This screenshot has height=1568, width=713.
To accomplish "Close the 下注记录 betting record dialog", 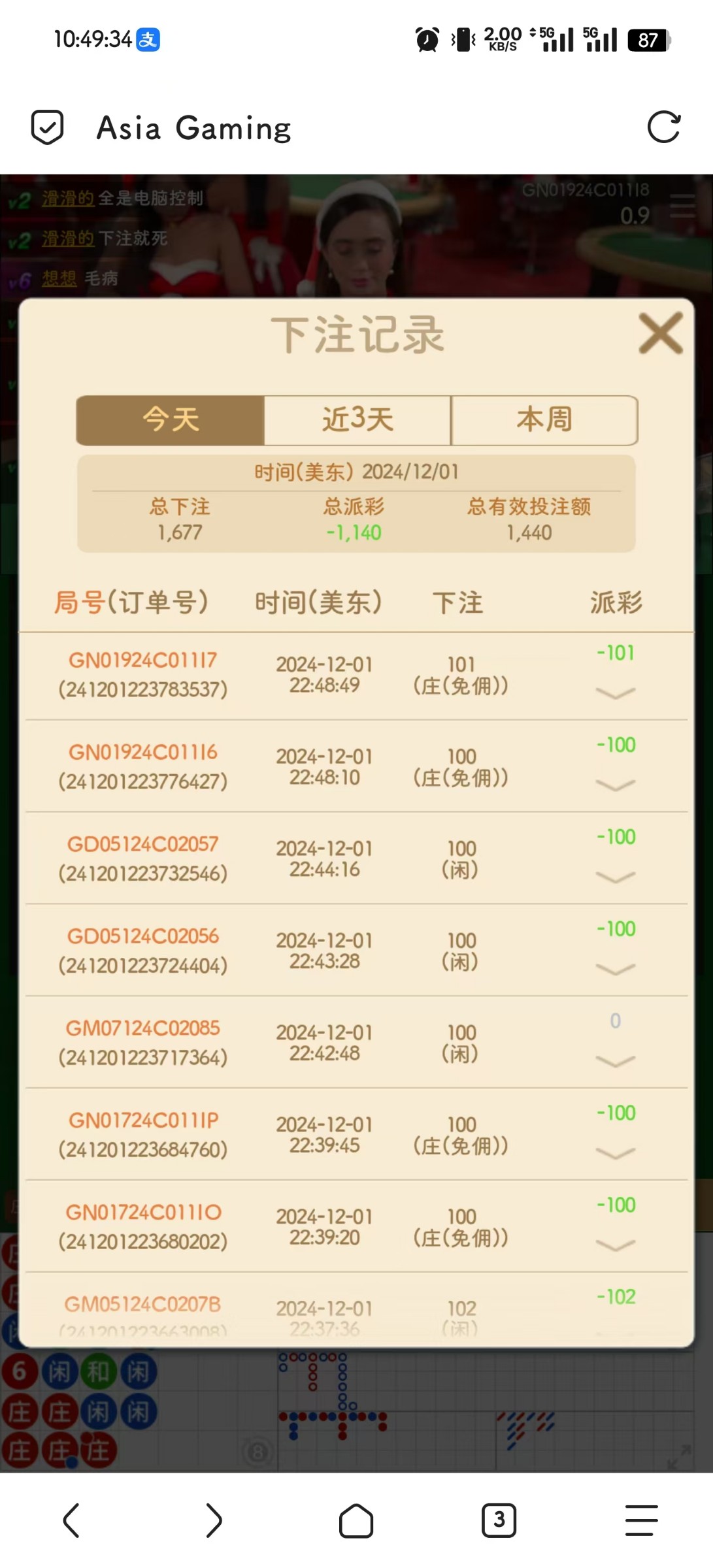I will pyautogui.click(x=660, y=333).
